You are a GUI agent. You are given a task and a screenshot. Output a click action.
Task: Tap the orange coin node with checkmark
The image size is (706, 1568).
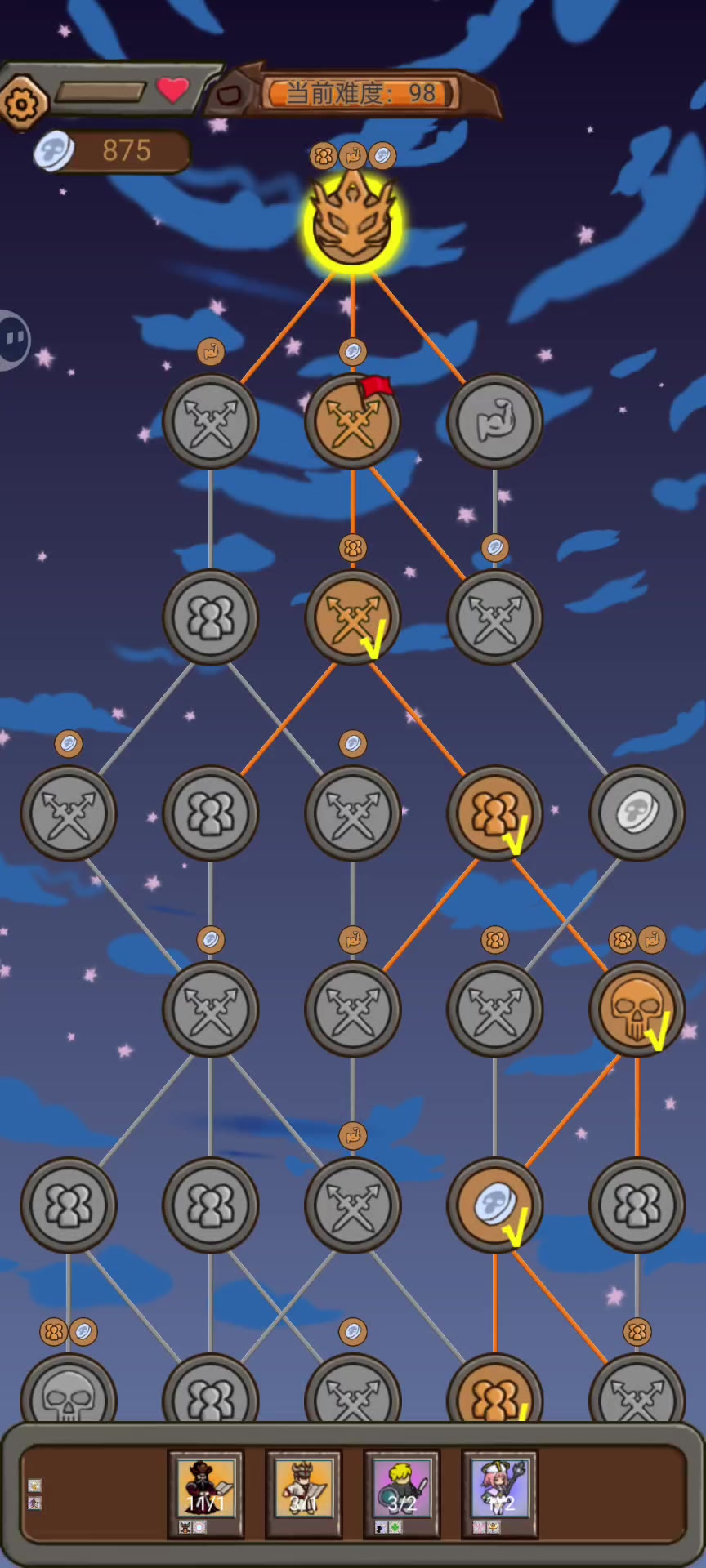[494, 1205]
